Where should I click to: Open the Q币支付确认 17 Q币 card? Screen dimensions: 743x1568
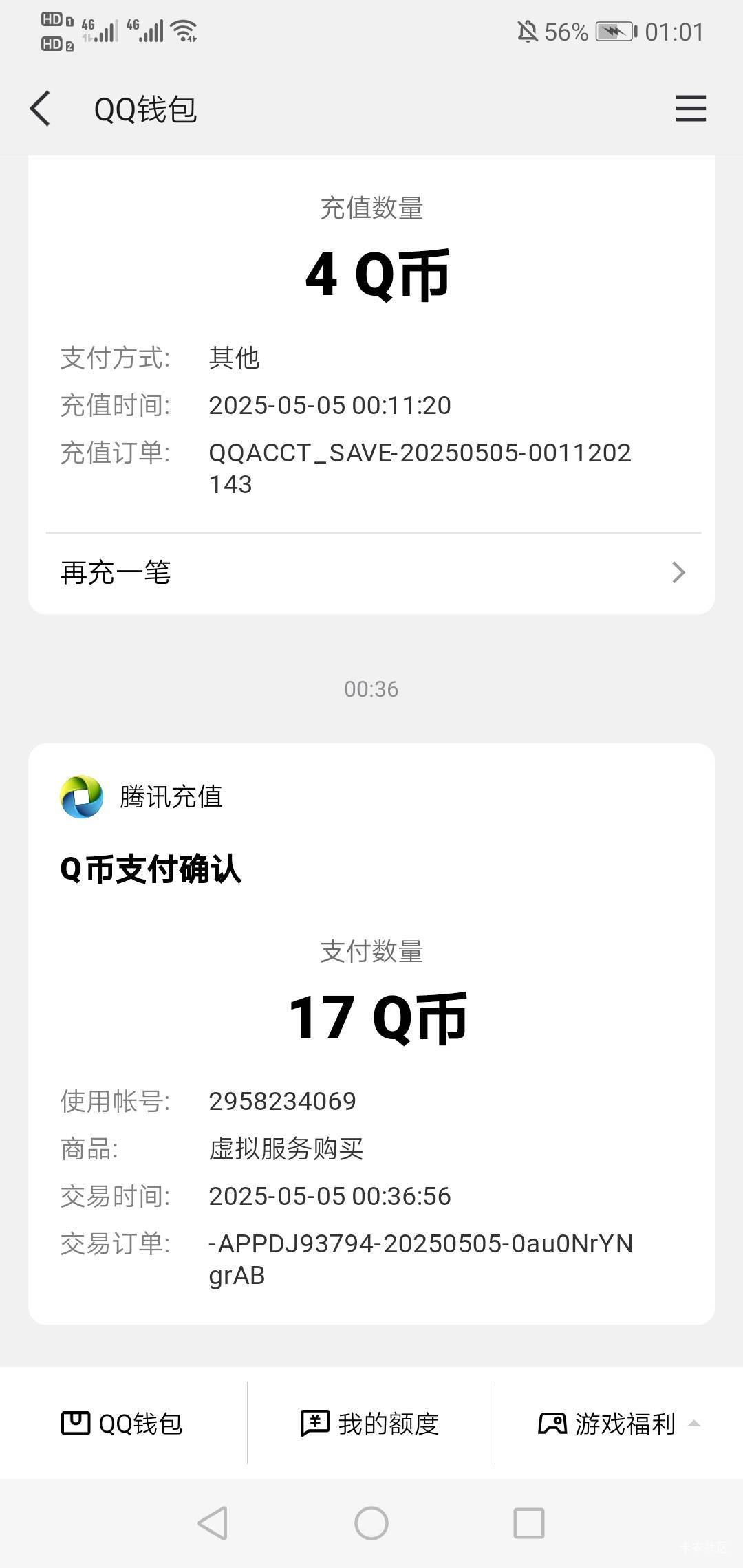coord(371,1034)
